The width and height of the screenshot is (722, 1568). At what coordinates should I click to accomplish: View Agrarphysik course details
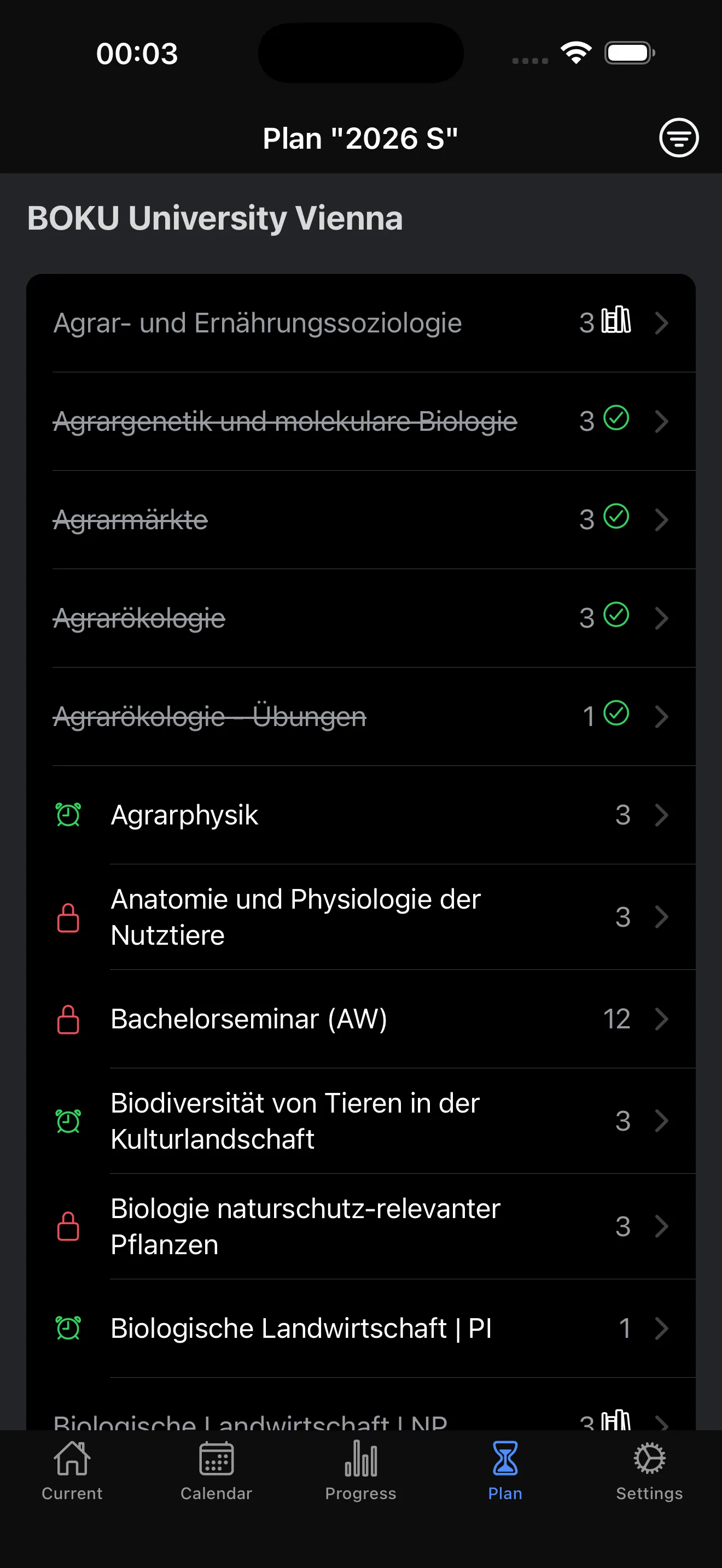pos(360,815)
